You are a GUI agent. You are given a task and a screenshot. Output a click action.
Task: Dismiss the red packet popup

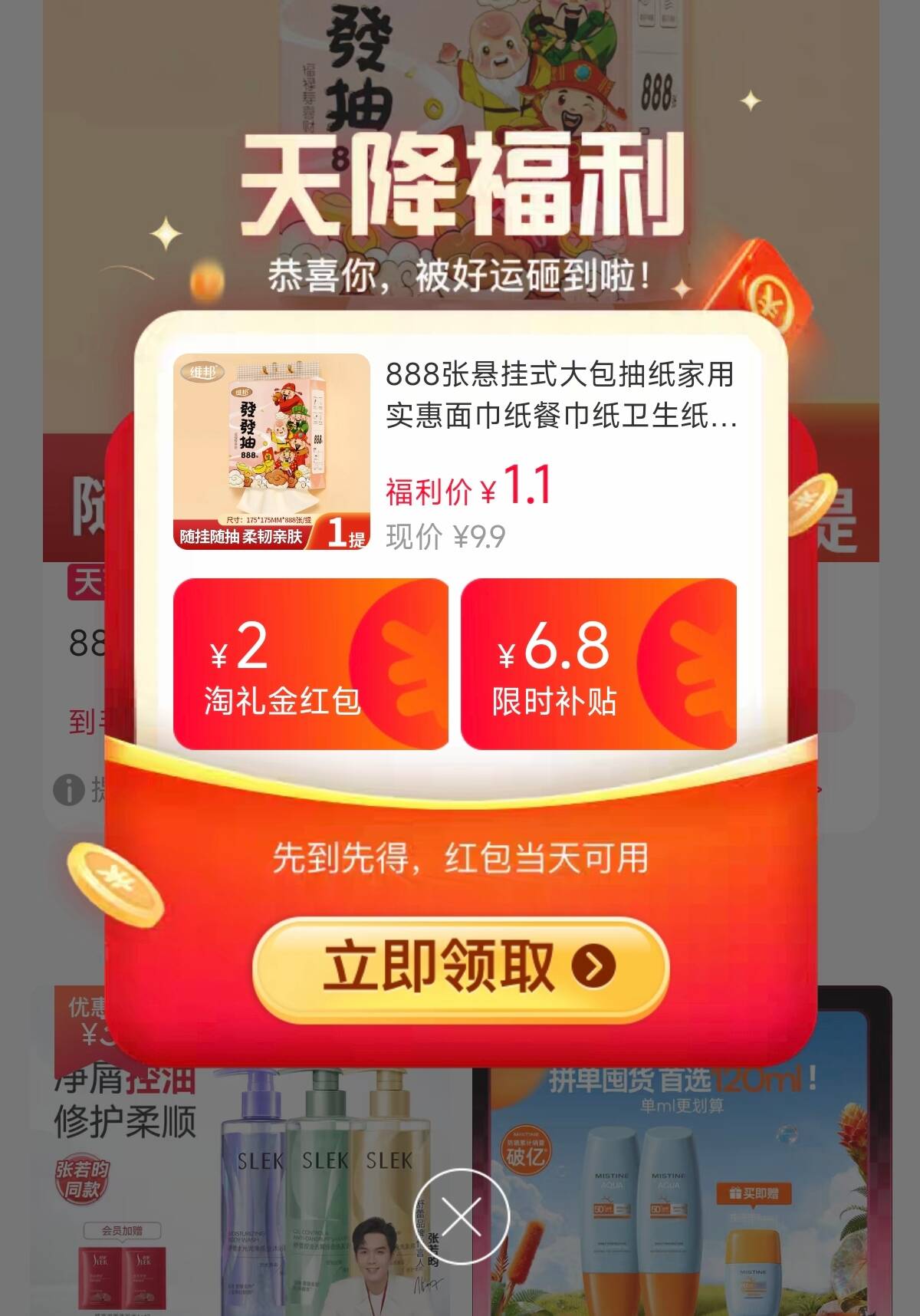462,1216
